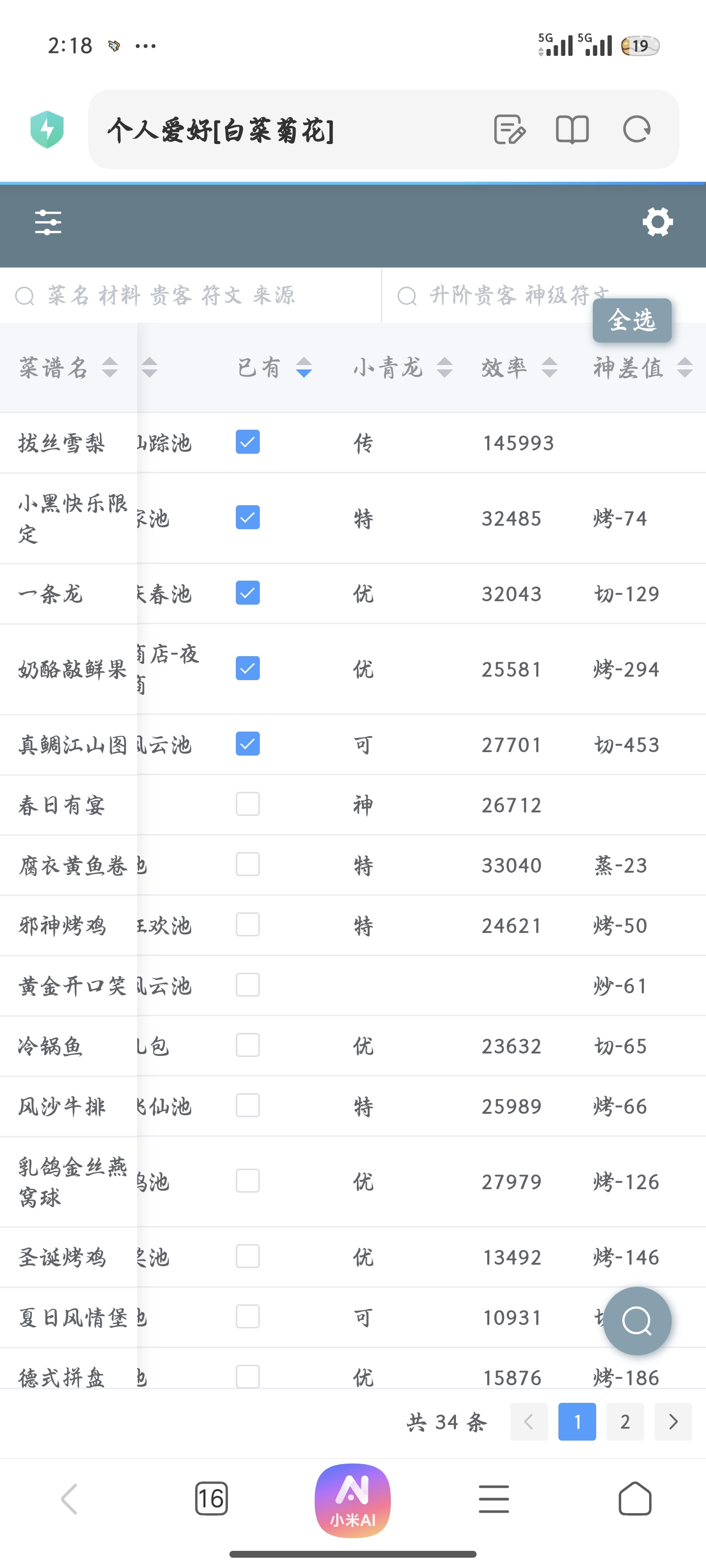Open browser tabs showing 16
Viewport: 706px width, 1568px height.
pos(211,1498)
